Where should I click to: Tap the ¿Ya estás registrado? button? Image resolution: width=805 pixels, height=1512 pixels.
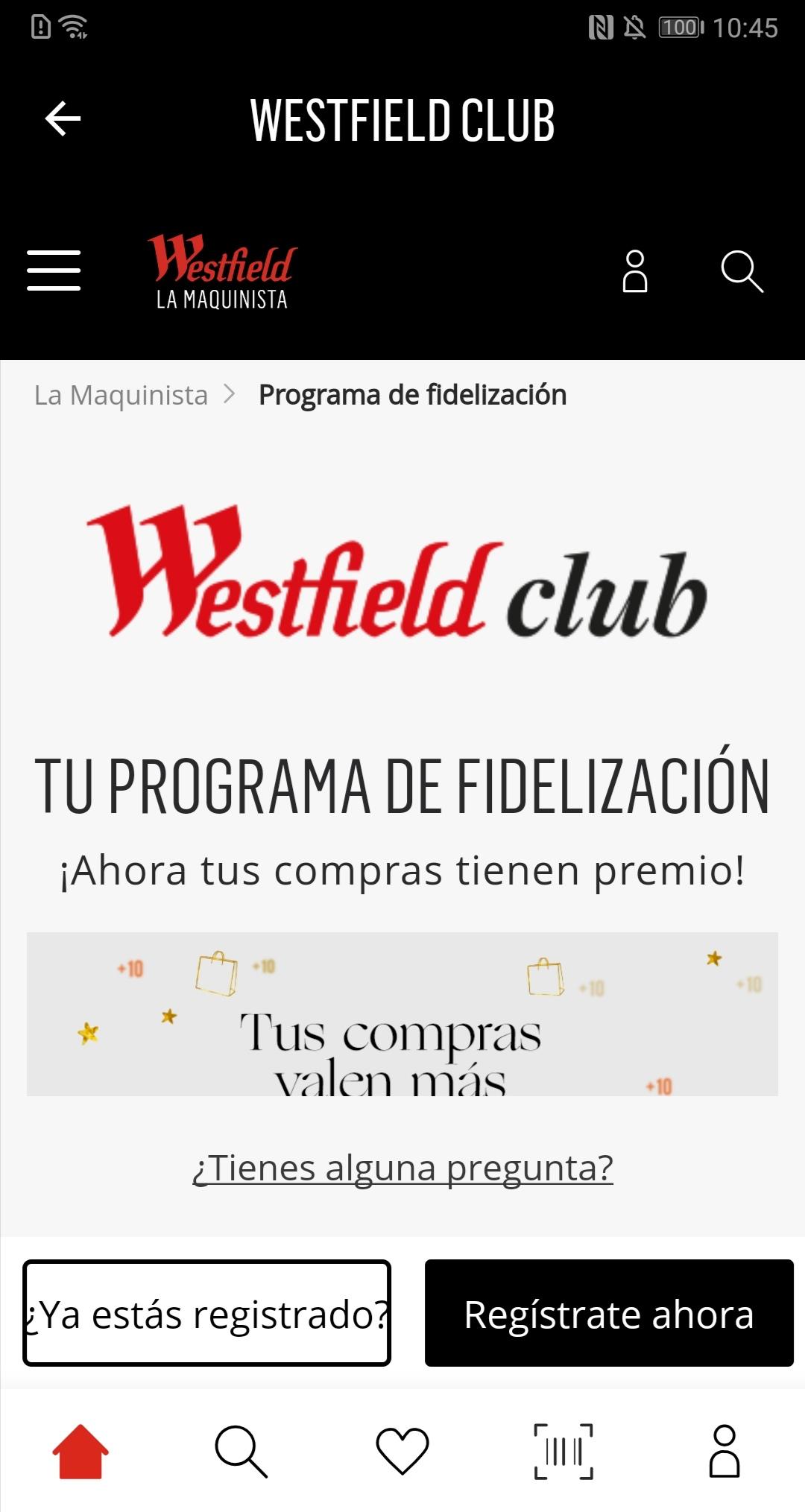coord(207,1313)
